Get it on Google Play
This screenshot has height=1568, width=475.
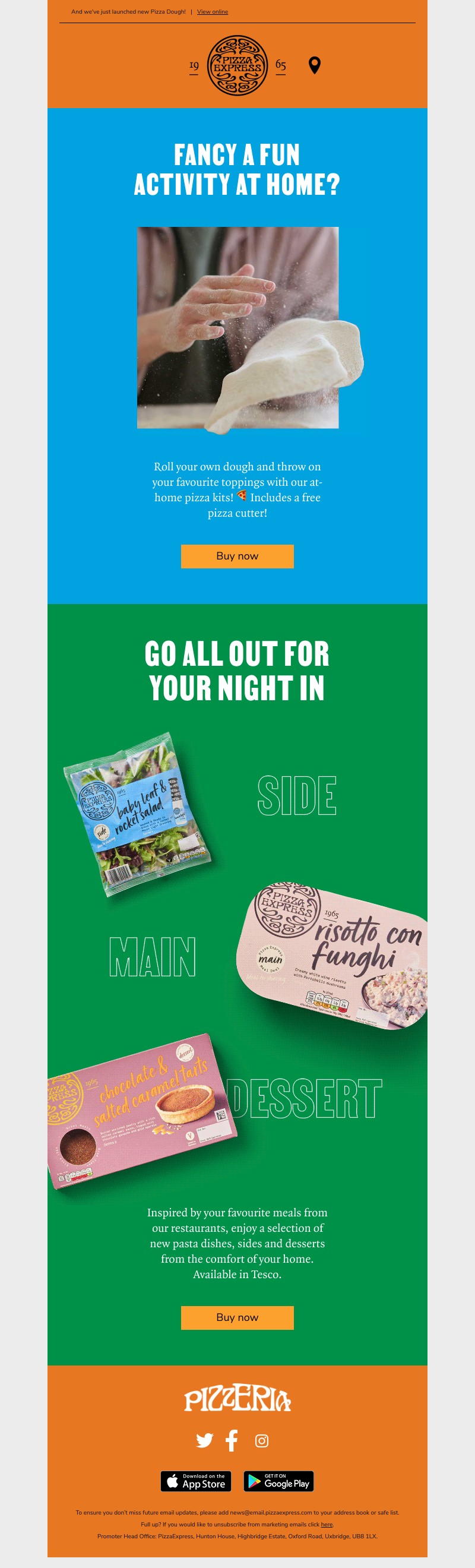278,1480
